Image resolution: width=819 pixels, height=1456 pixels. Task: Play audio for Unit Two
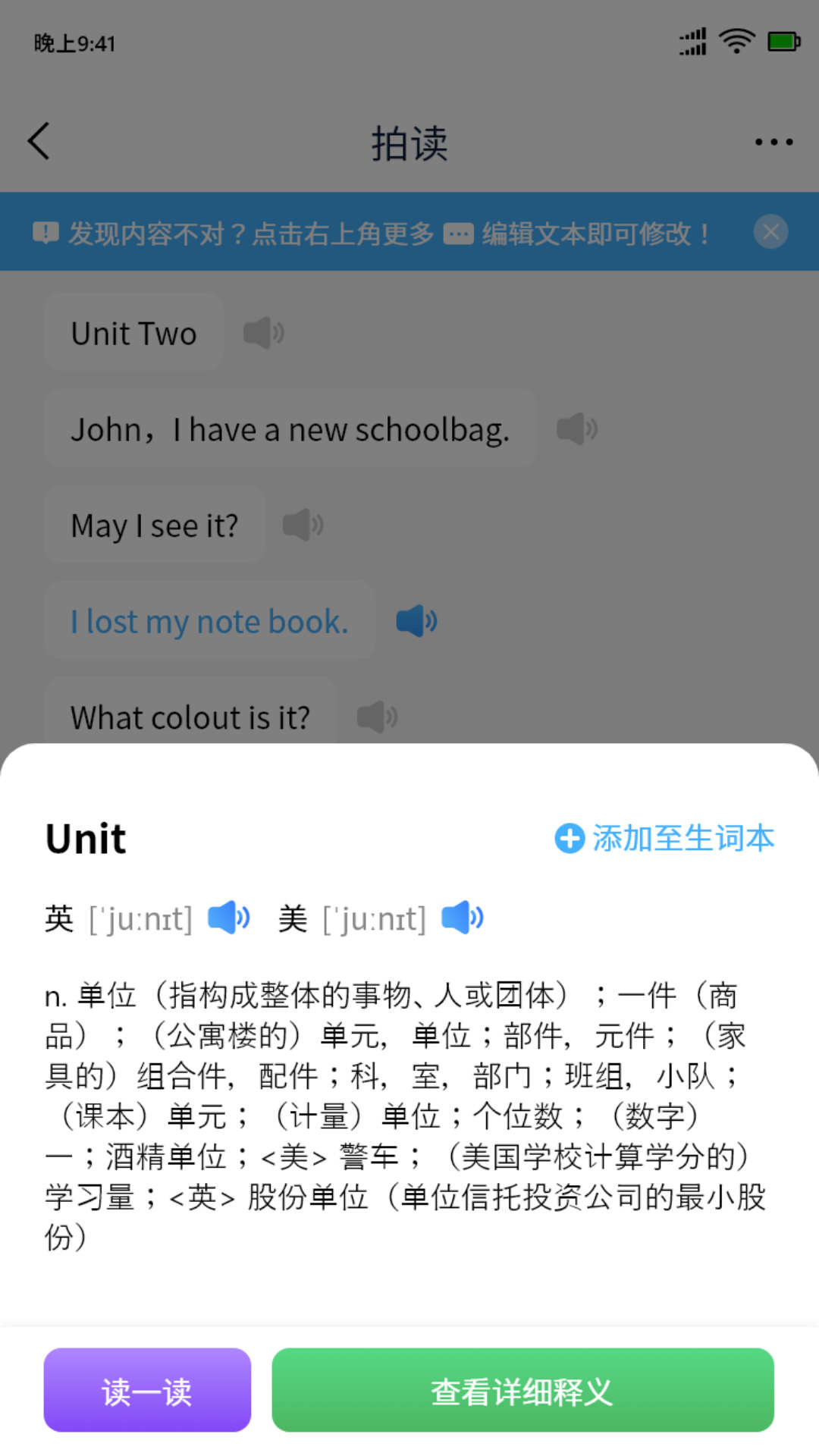pos(262,332)
